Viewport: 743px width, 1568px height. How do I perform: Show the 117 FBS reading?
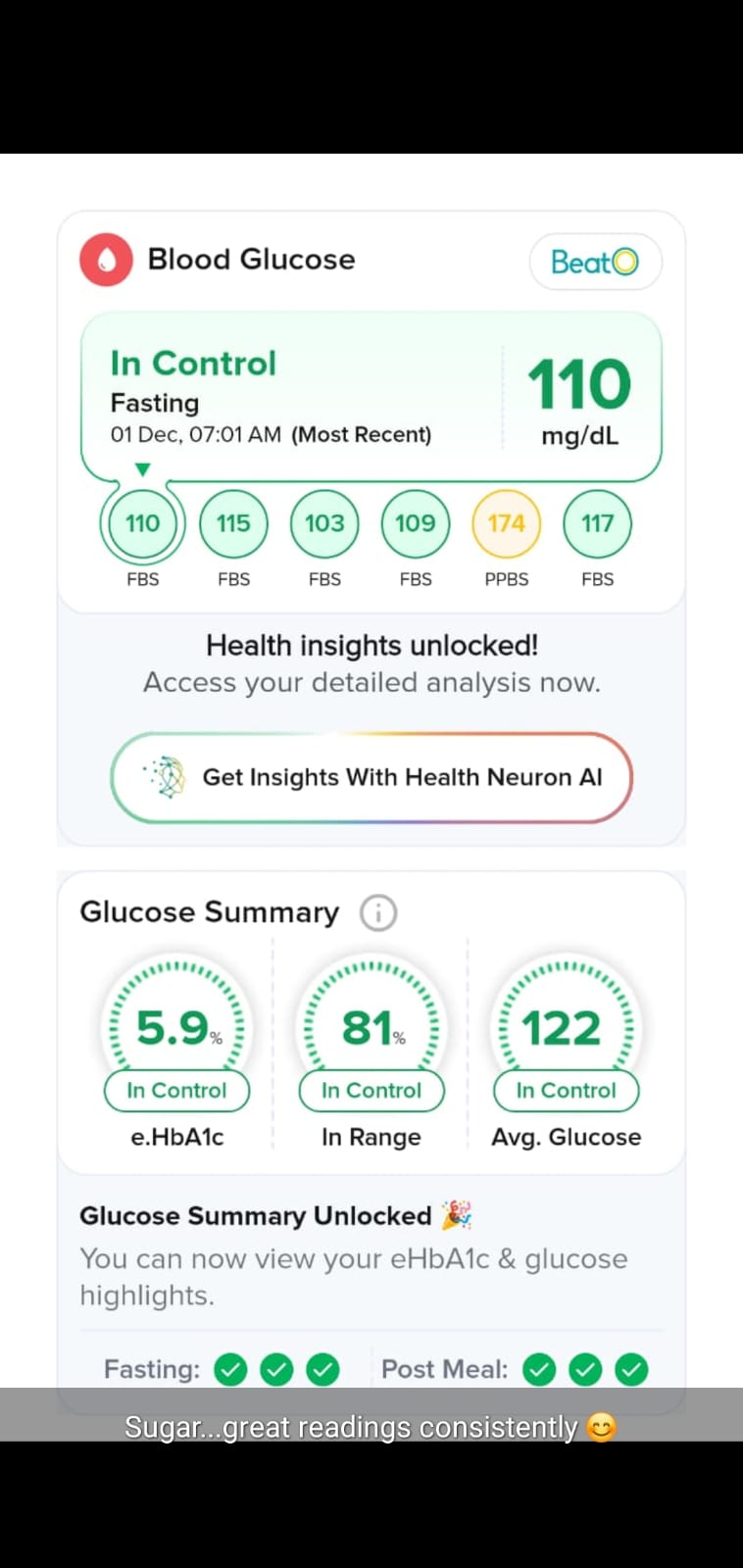597,523
